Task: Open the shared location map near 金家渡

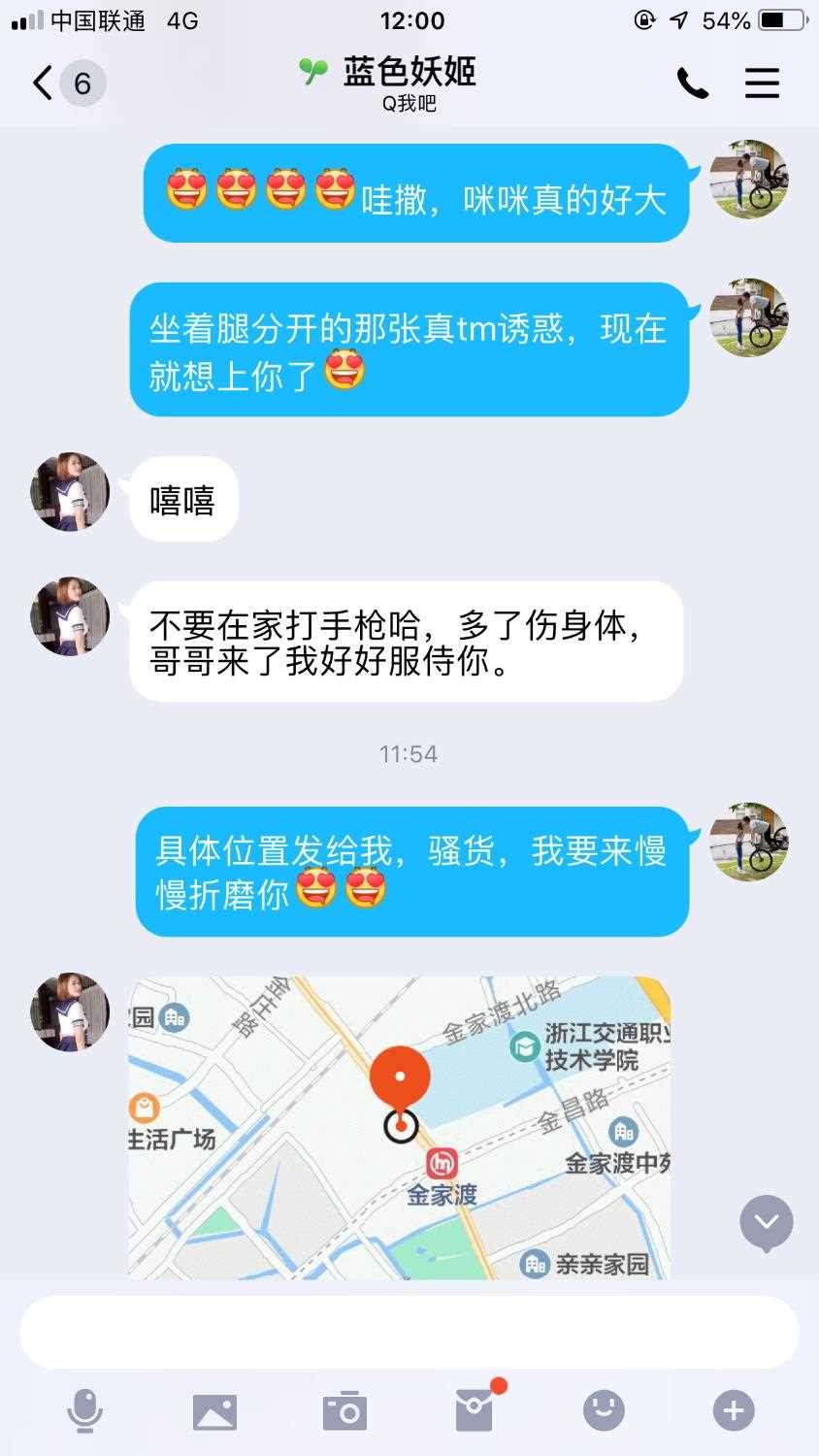Action: (x=399, y=1126)
